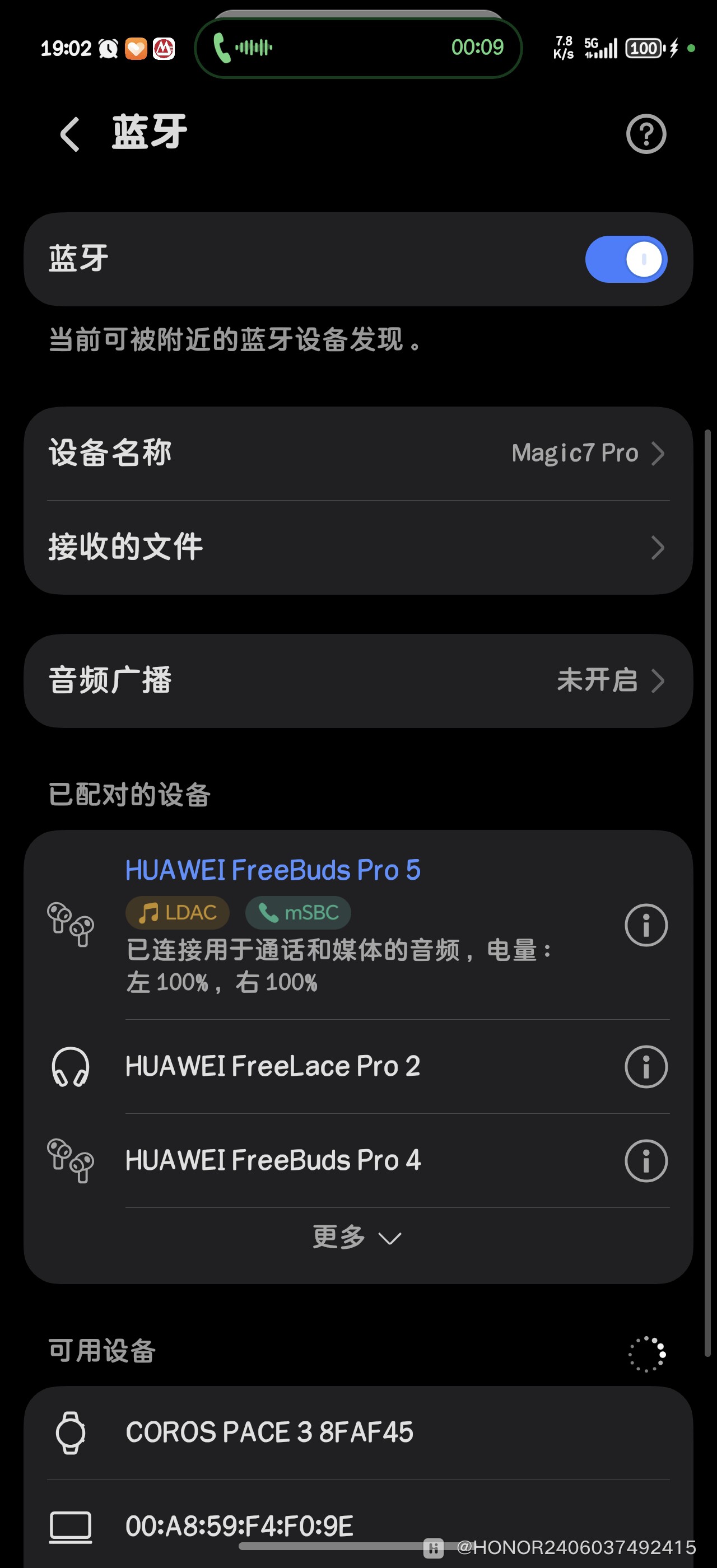Open 设备名称 to rename Magic7 Pro

pyautogui.click(x=358, y=454)
